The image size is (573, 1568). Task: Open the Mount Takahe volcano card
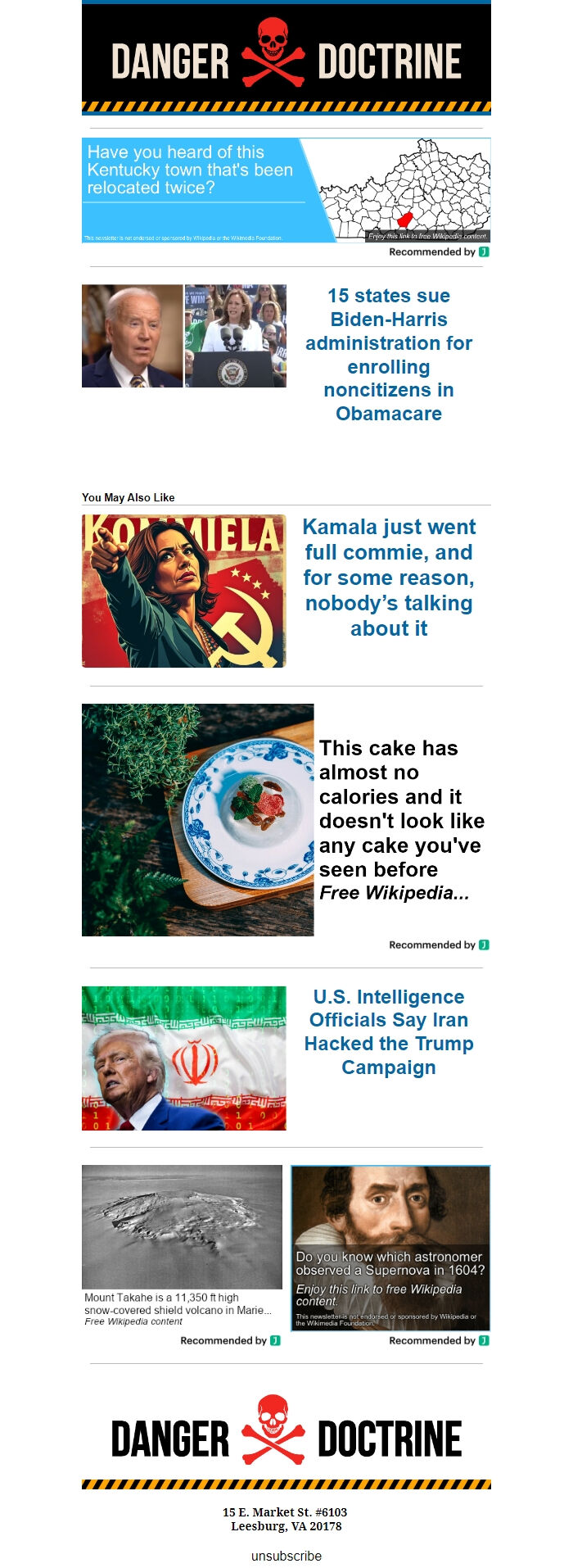click(182, 1244)
